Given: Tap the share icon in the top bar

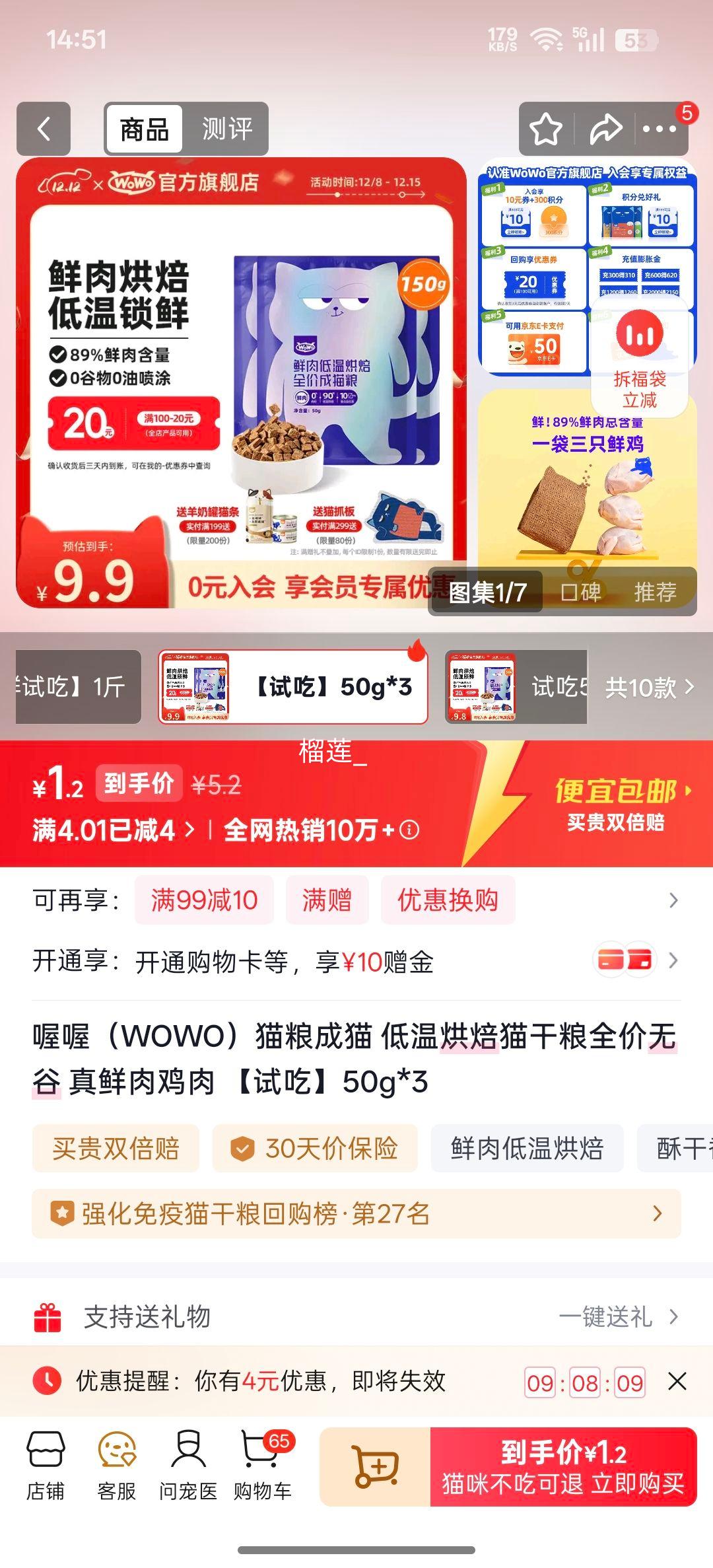Looking at the screenshot, I should click(605, 127).
